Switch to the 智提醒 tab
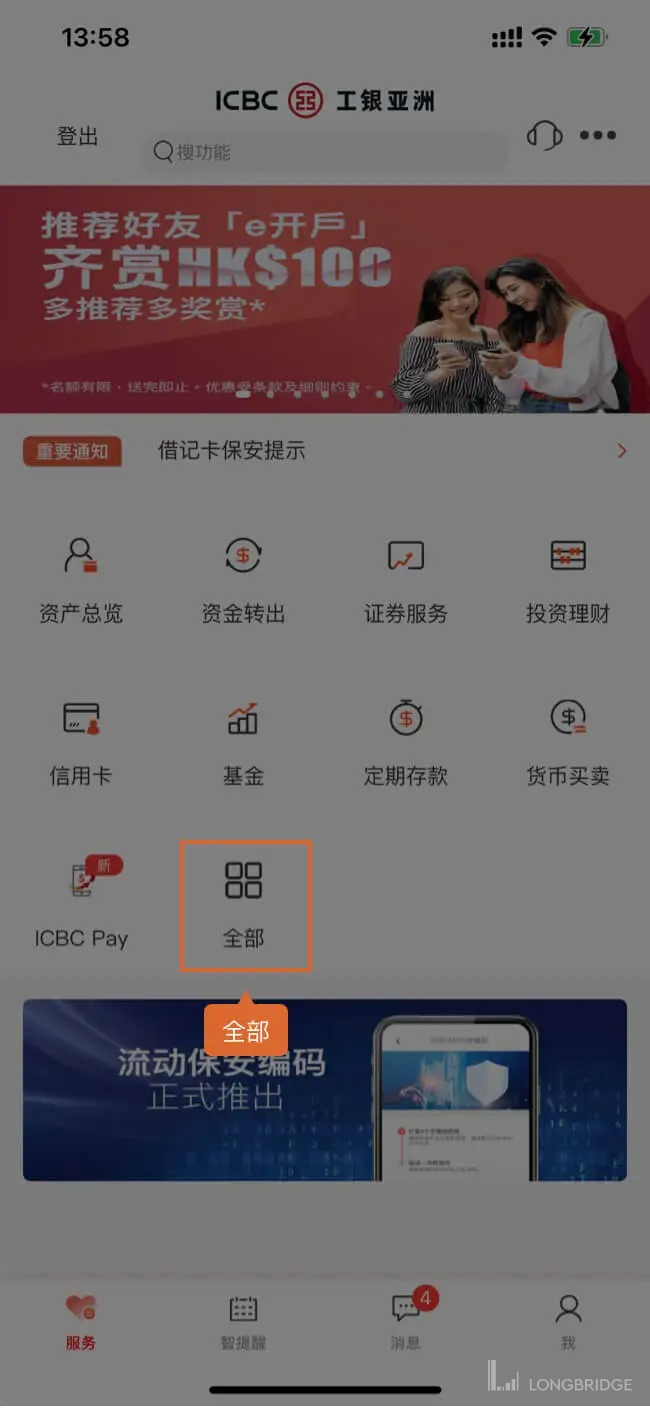Viewport: 650px width, 1408px height. point(243,1321)
